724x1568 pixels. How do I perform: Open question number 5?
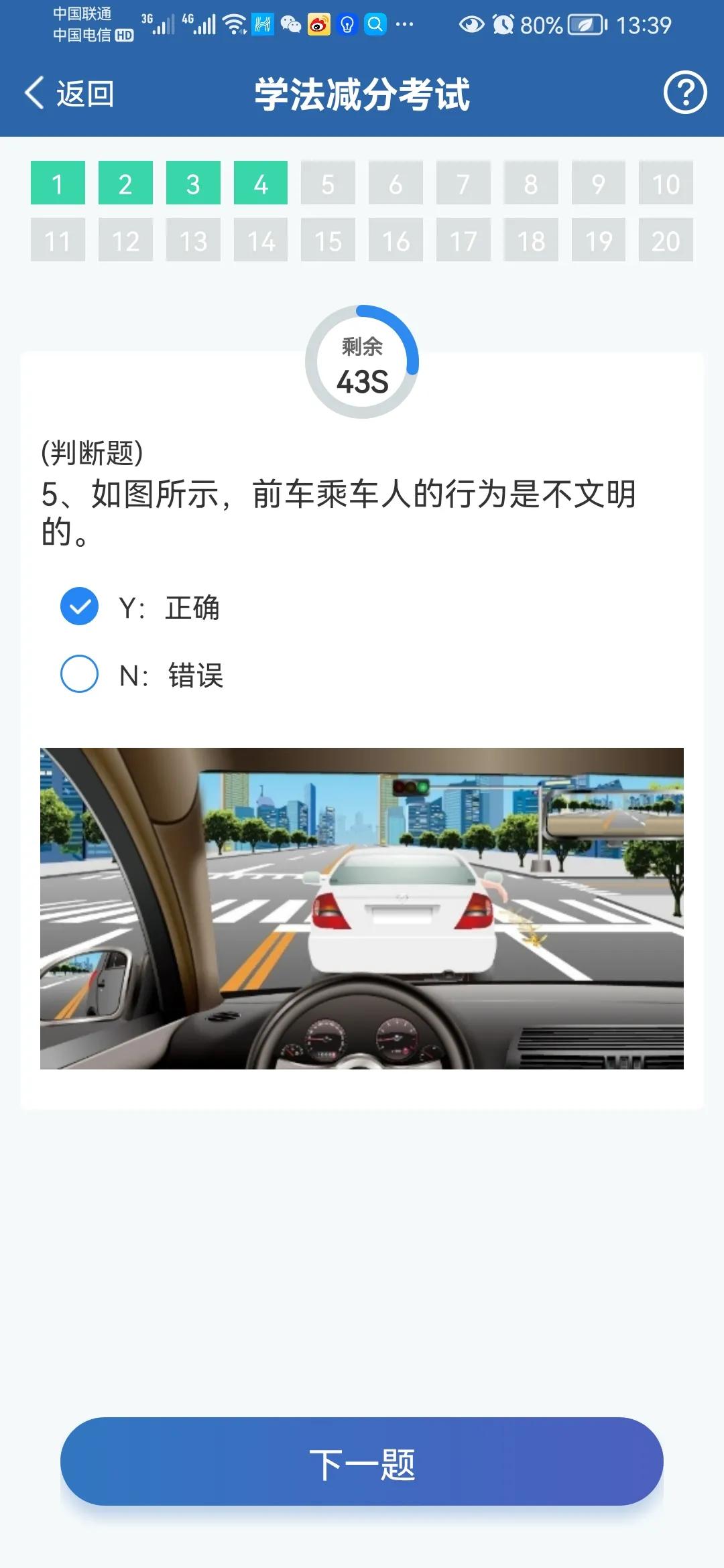tap(328, 183)
